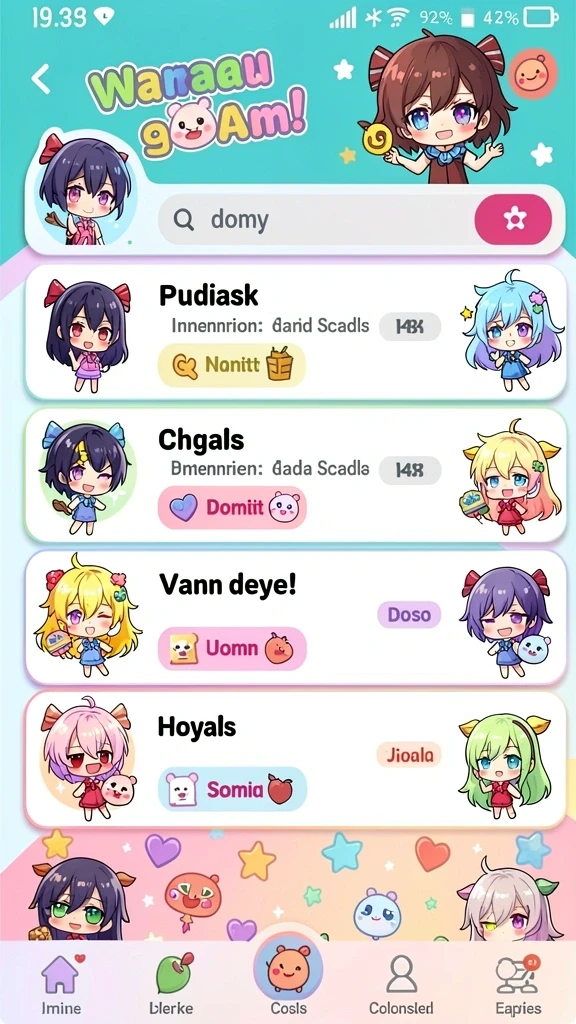This screenshot has width=576, height=1024.
Task: Select the Domiit chip
Action: click(x=232, y=507)
